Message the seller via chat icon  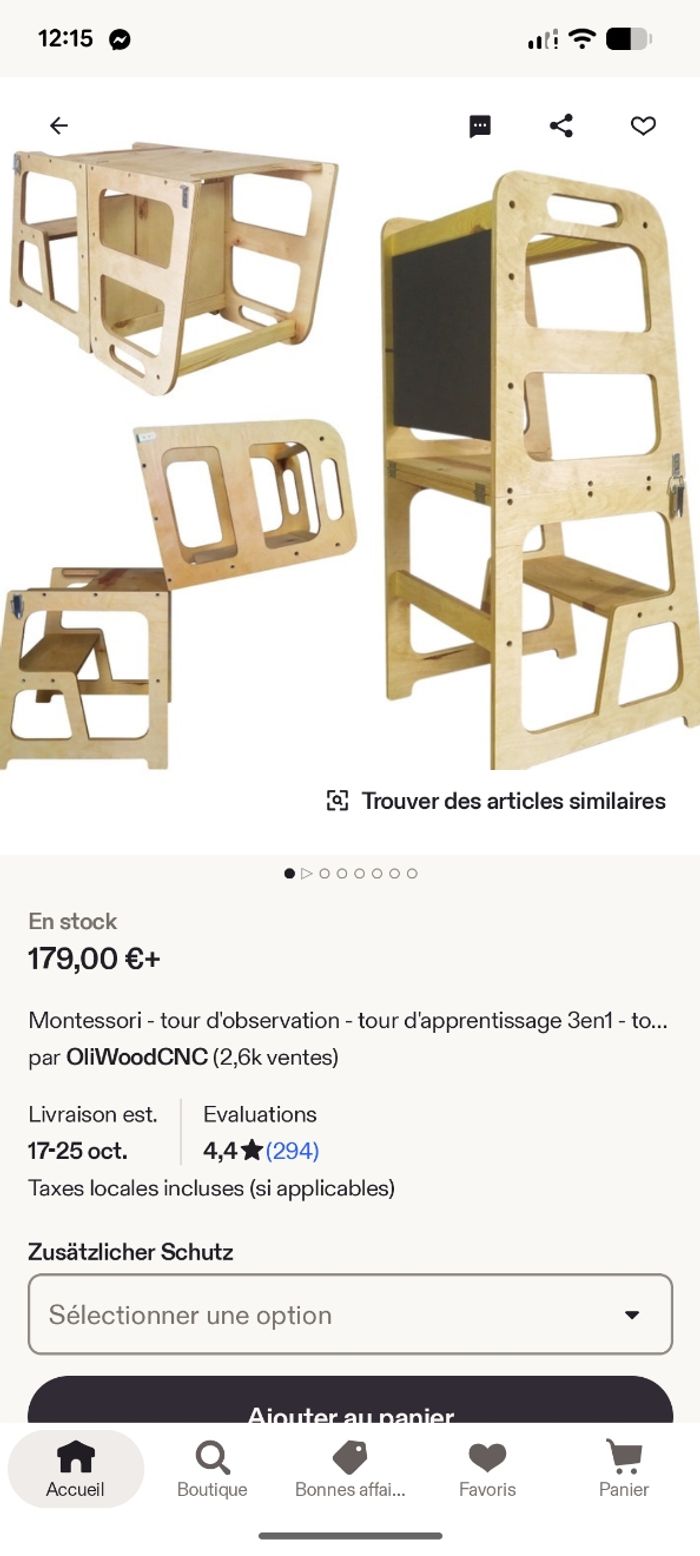point(480,125)
